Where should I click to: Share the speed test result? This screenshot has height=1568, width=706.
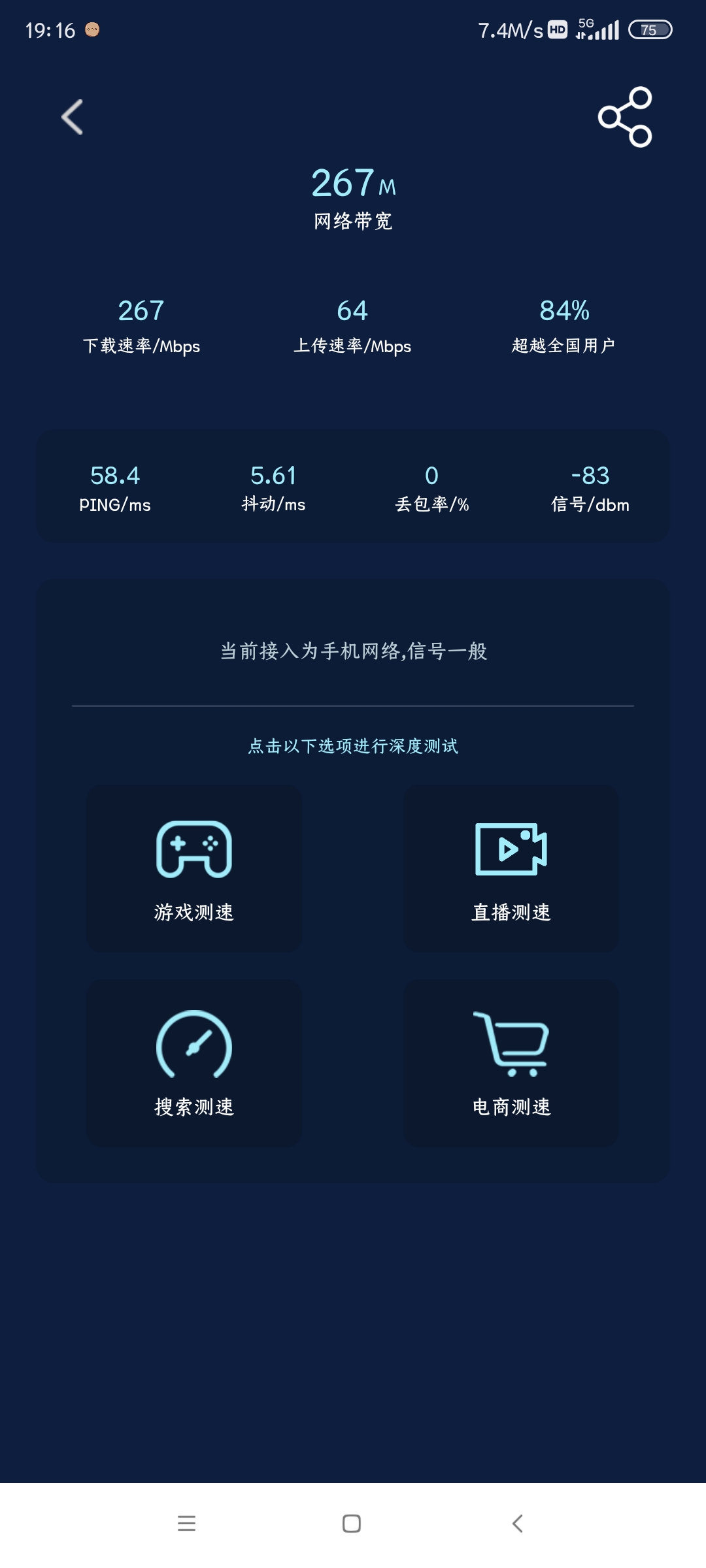[625, 117]
